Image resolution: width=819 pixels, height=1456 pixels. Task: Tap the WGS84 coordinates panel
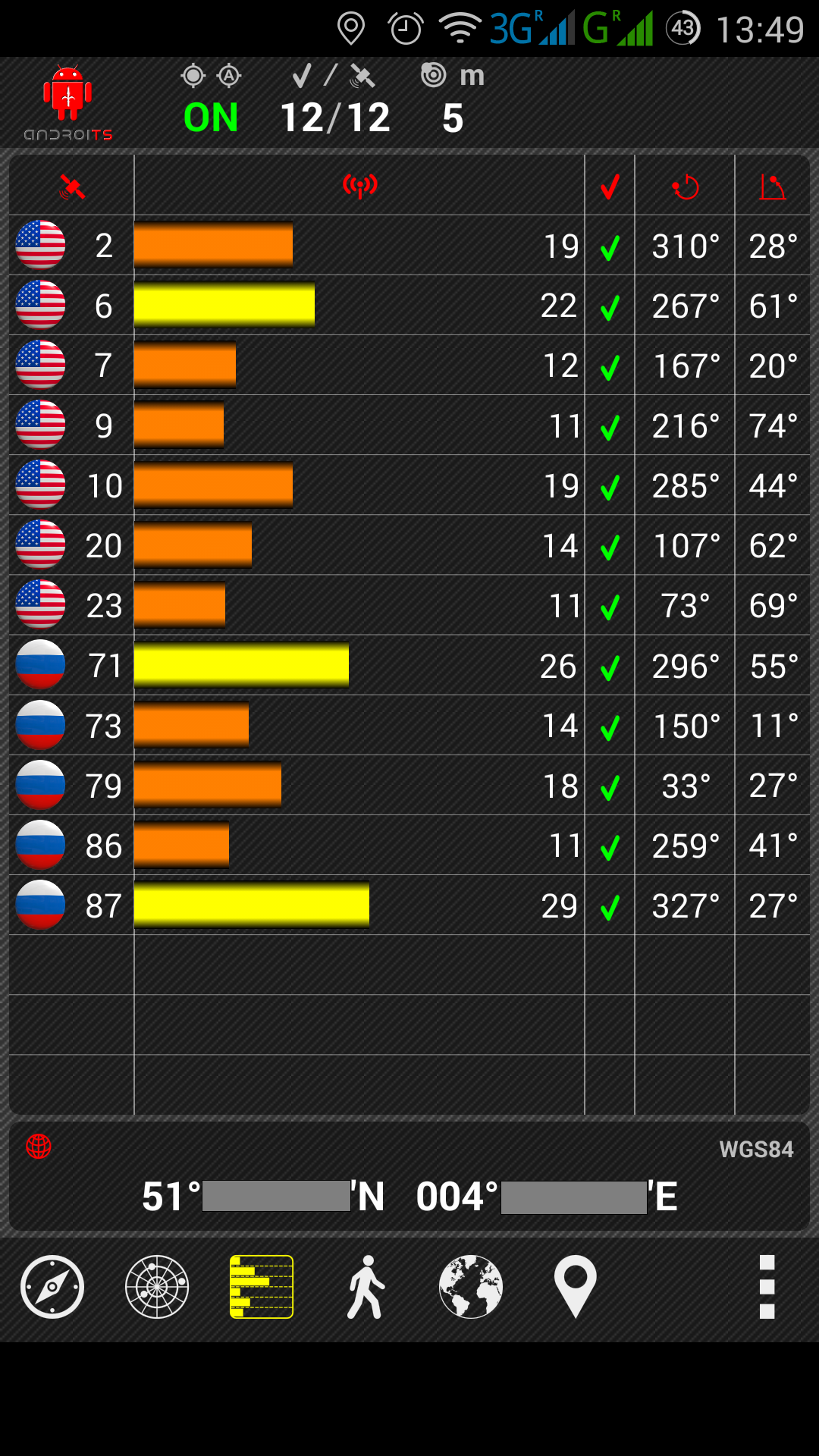(x=409, y=1177)
